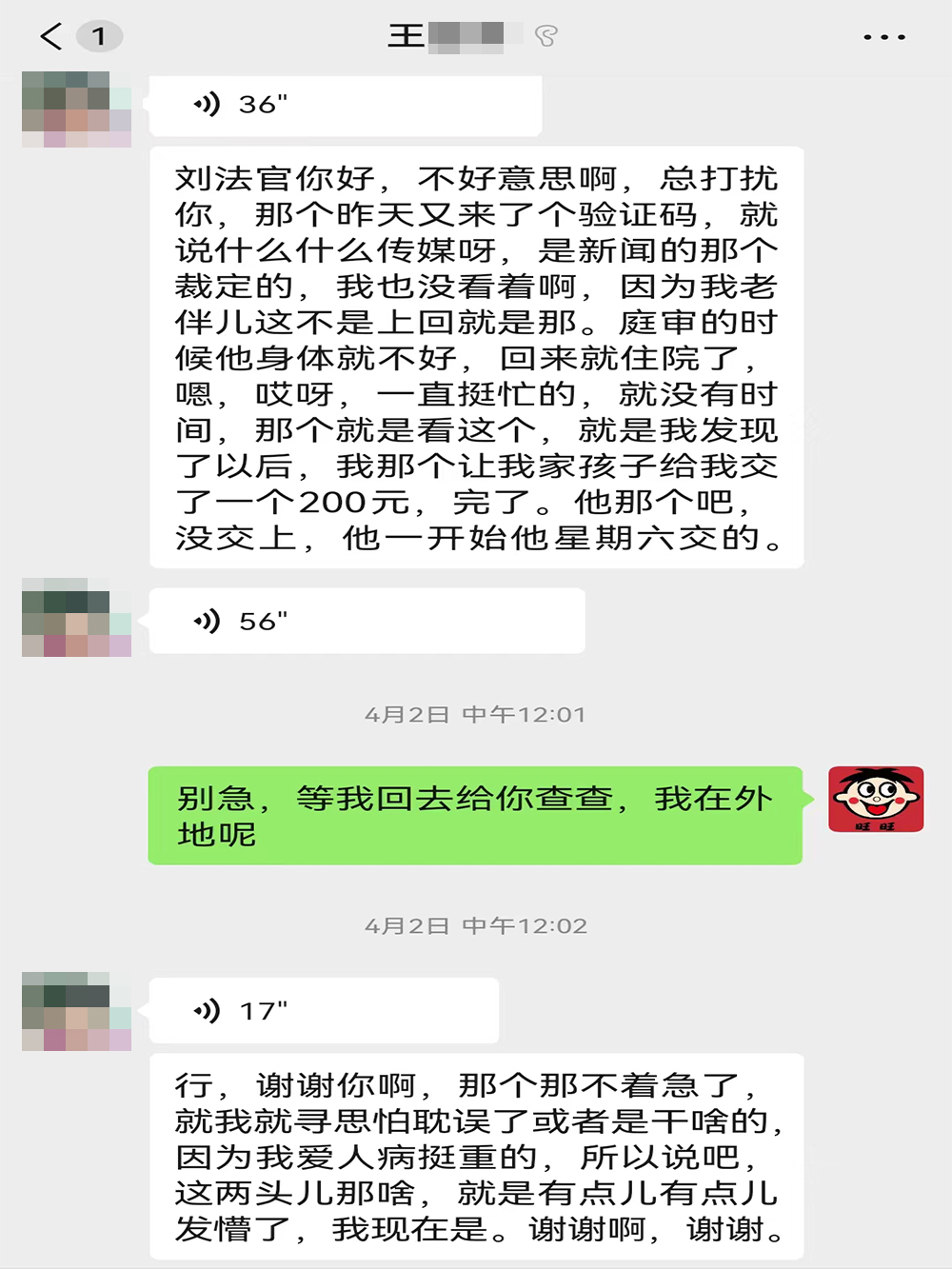952x1269 pixels.
Task: Open the three-dot chat options menu
Action: [883, 37]
